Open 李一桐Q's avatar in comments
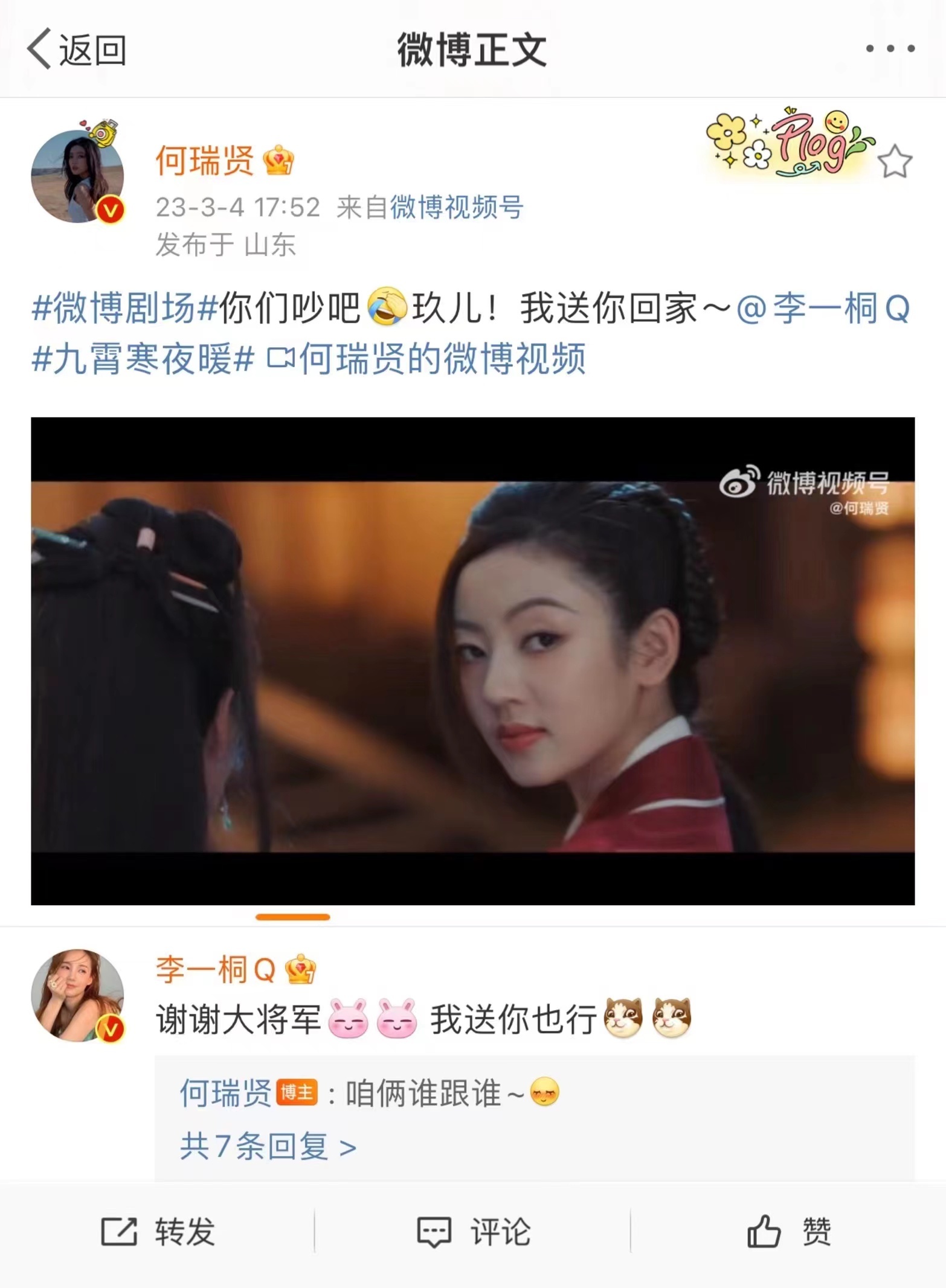946x1288 pixels. [77, 995]
